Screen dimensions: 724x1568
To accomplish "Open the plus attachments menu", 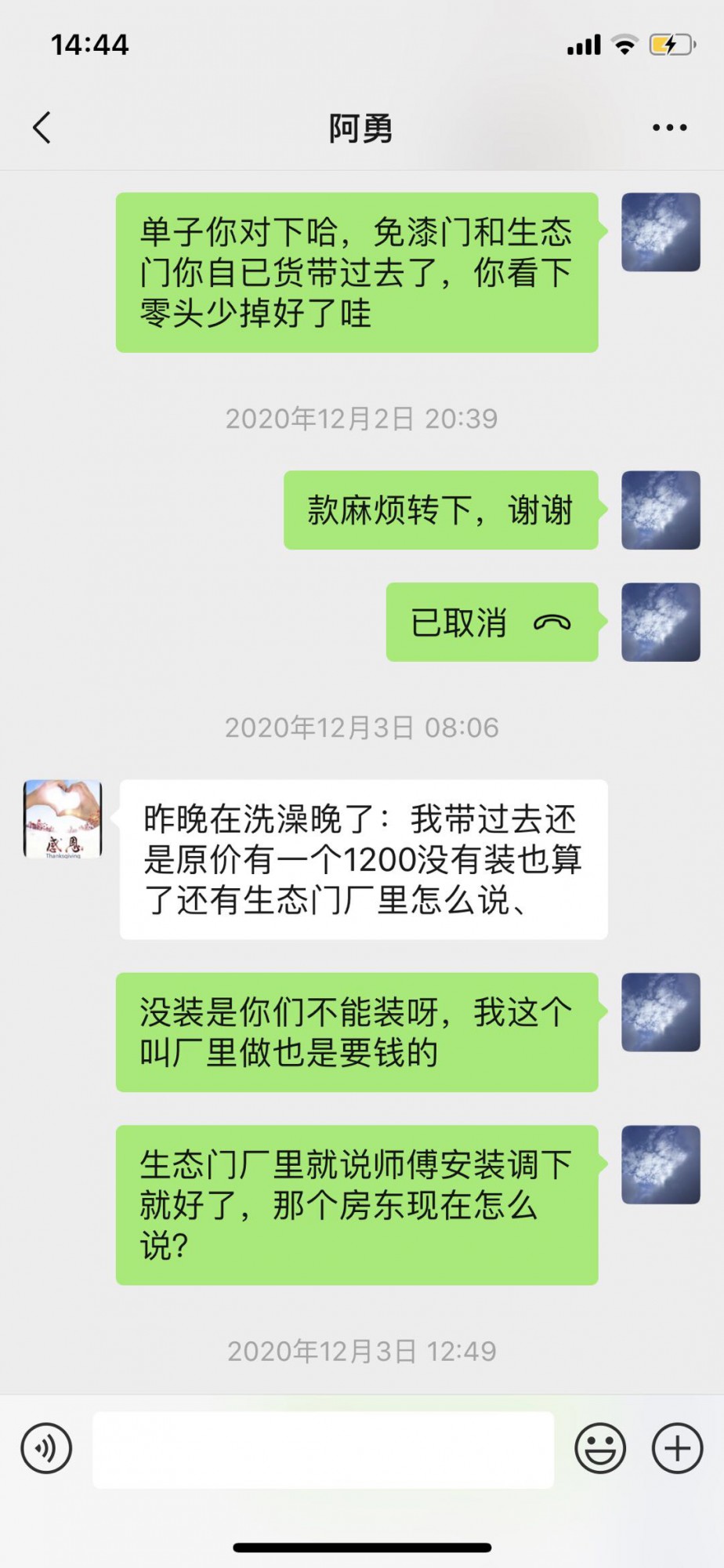I will pyautogui.click(x=677, y=1448).
